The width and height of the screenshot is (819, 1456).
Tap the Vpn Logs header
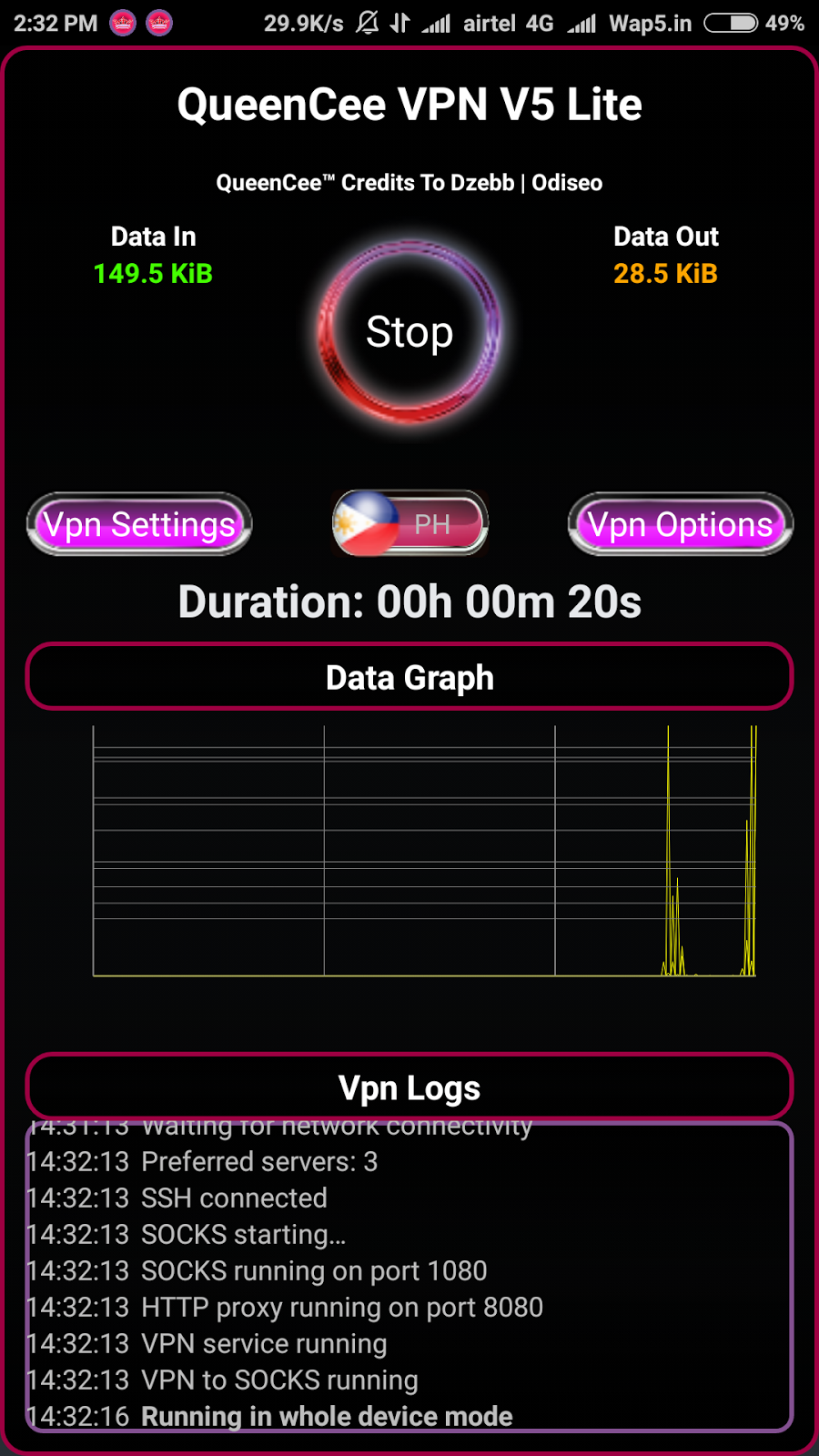tap(409, 1087)
